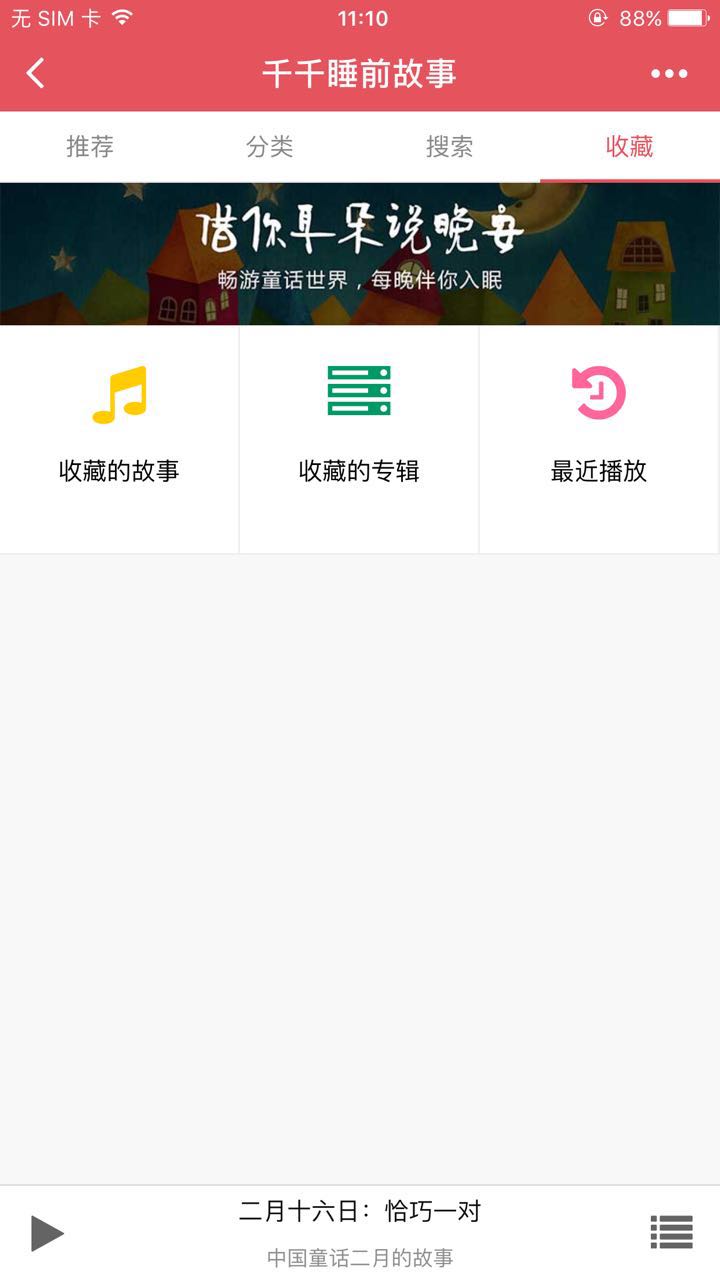720x1280 pixels.
Task: View 最近播放 history
Action: (599, 430)
